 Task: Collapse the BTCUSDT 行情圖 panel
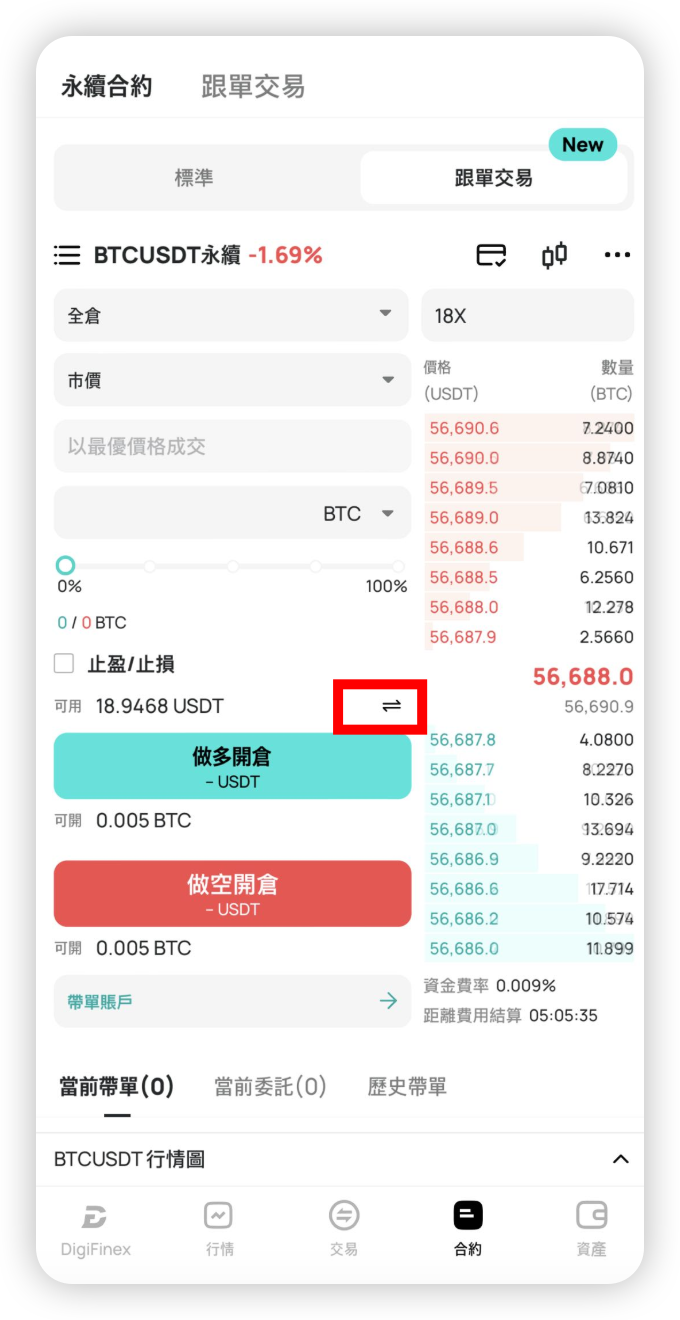[x=621, y=1159]
